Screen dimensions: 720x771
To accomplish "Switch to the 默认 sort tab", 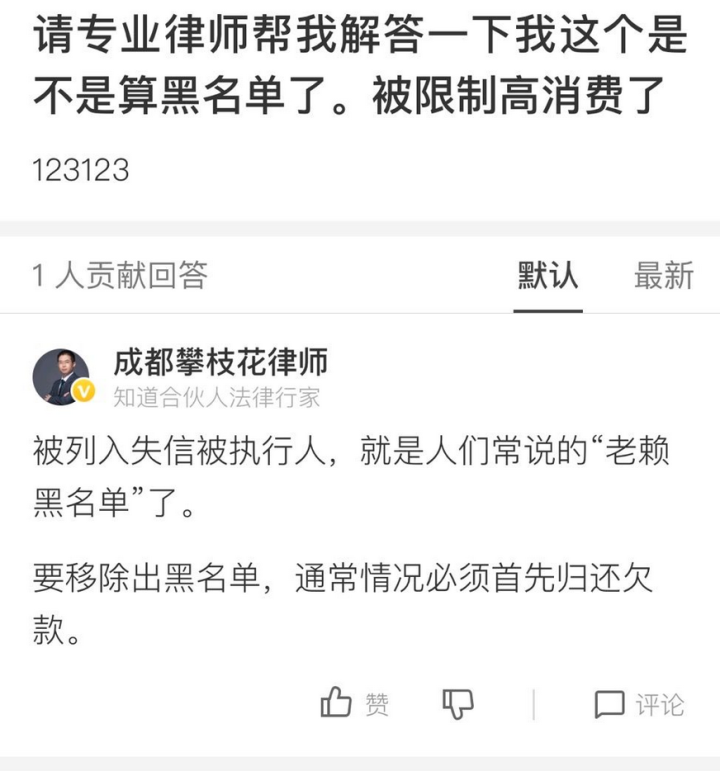I will (x=548, y=276).
